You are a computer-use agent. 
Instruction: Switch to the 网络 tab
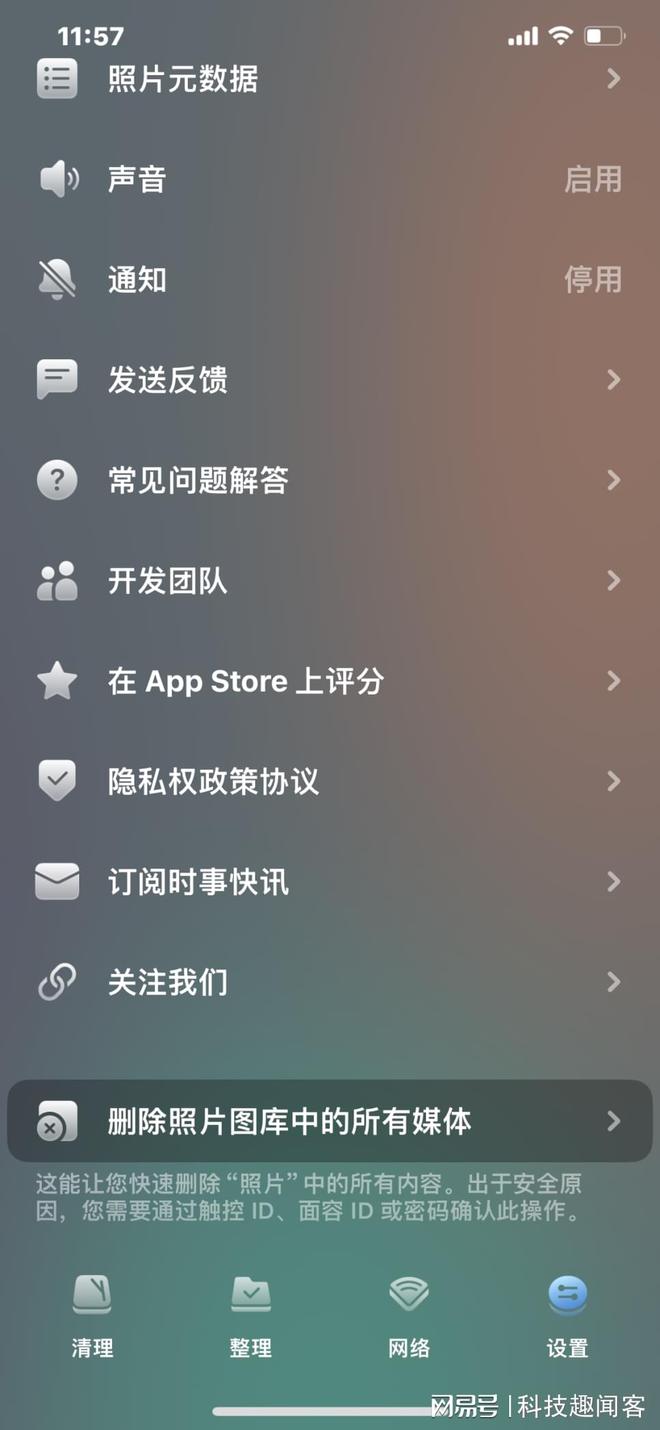pos(409,1317)
